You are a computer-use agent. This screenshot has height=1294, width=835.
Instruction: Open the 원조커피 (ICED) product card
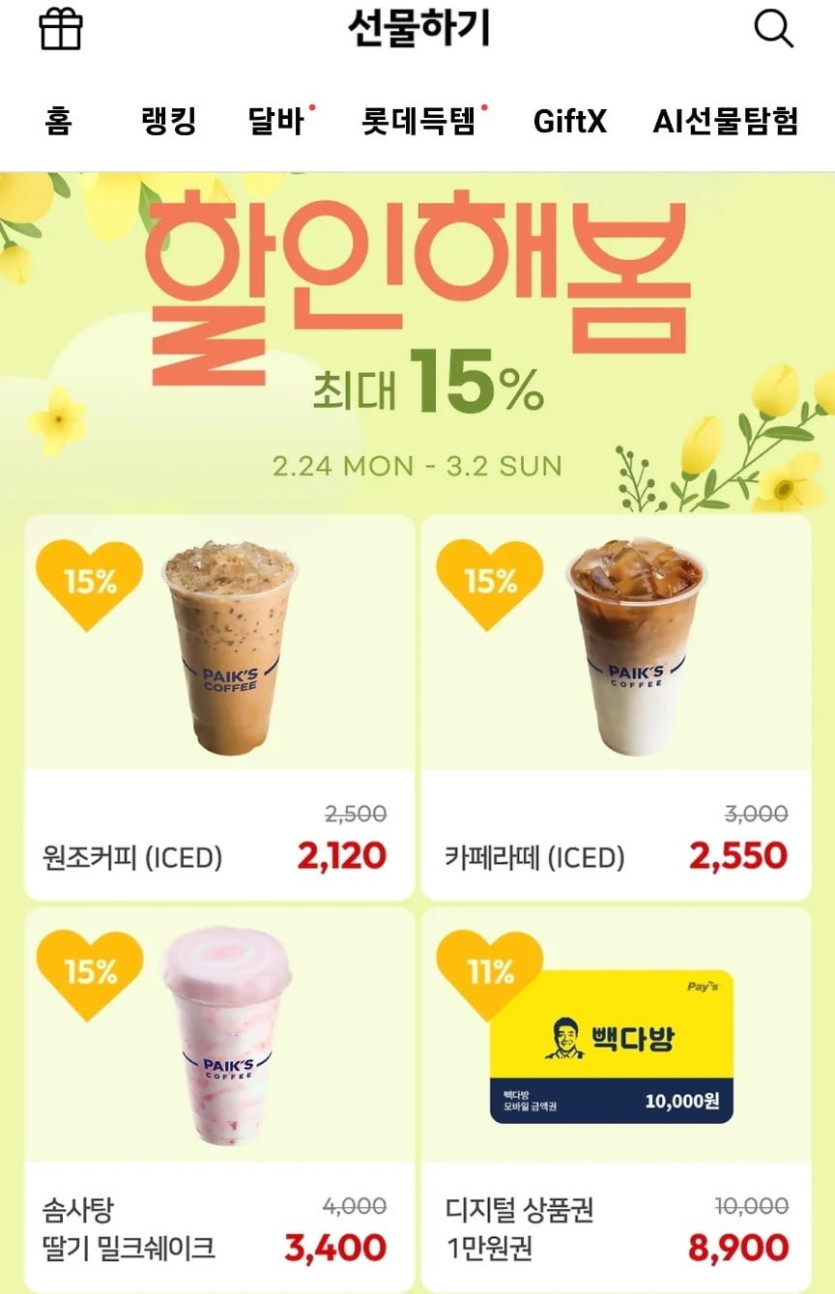coord(219,707)
